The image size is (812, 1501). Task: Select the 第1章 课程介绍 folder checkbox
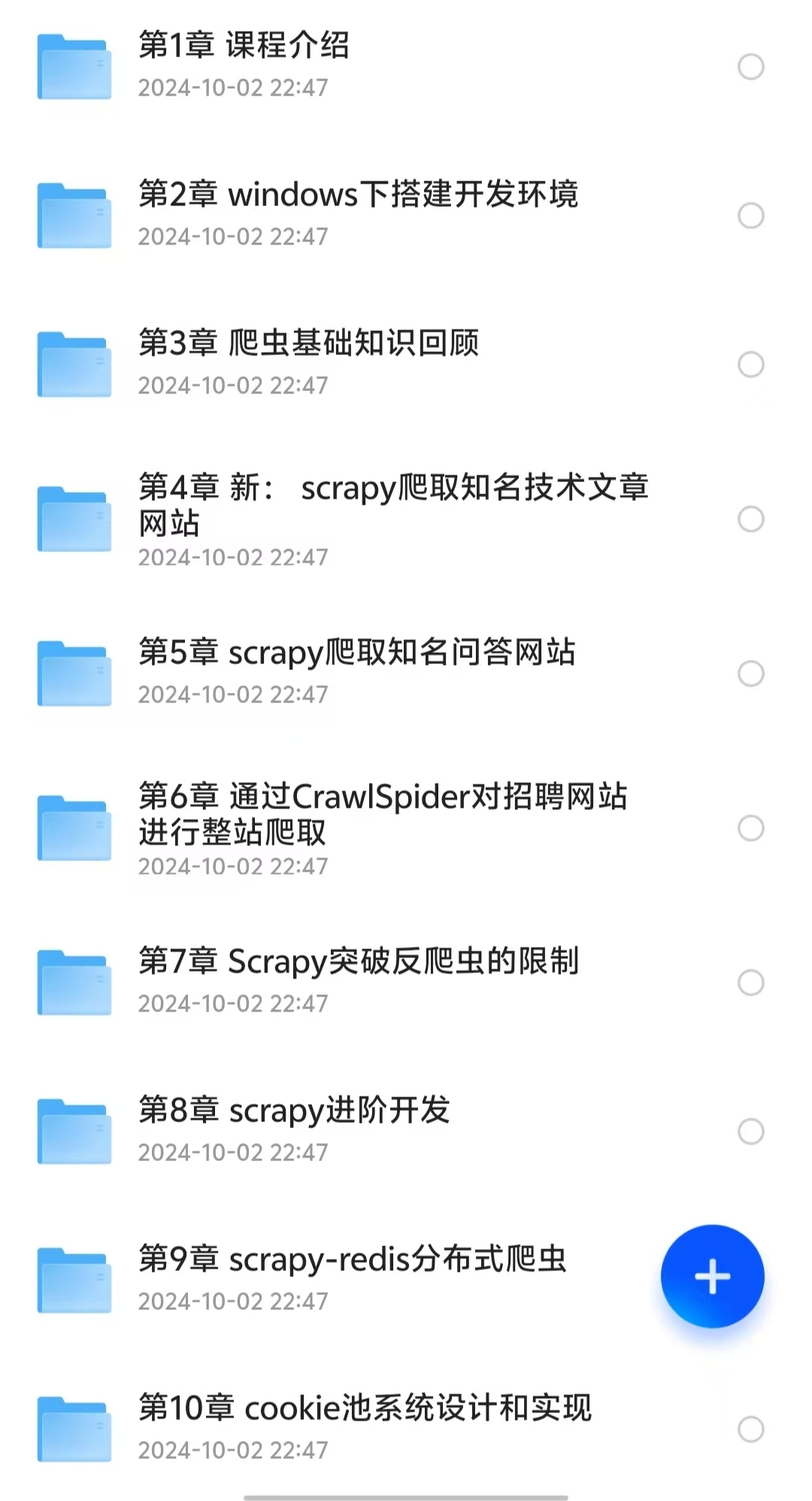pyautogui.click(x=750, y=67)
